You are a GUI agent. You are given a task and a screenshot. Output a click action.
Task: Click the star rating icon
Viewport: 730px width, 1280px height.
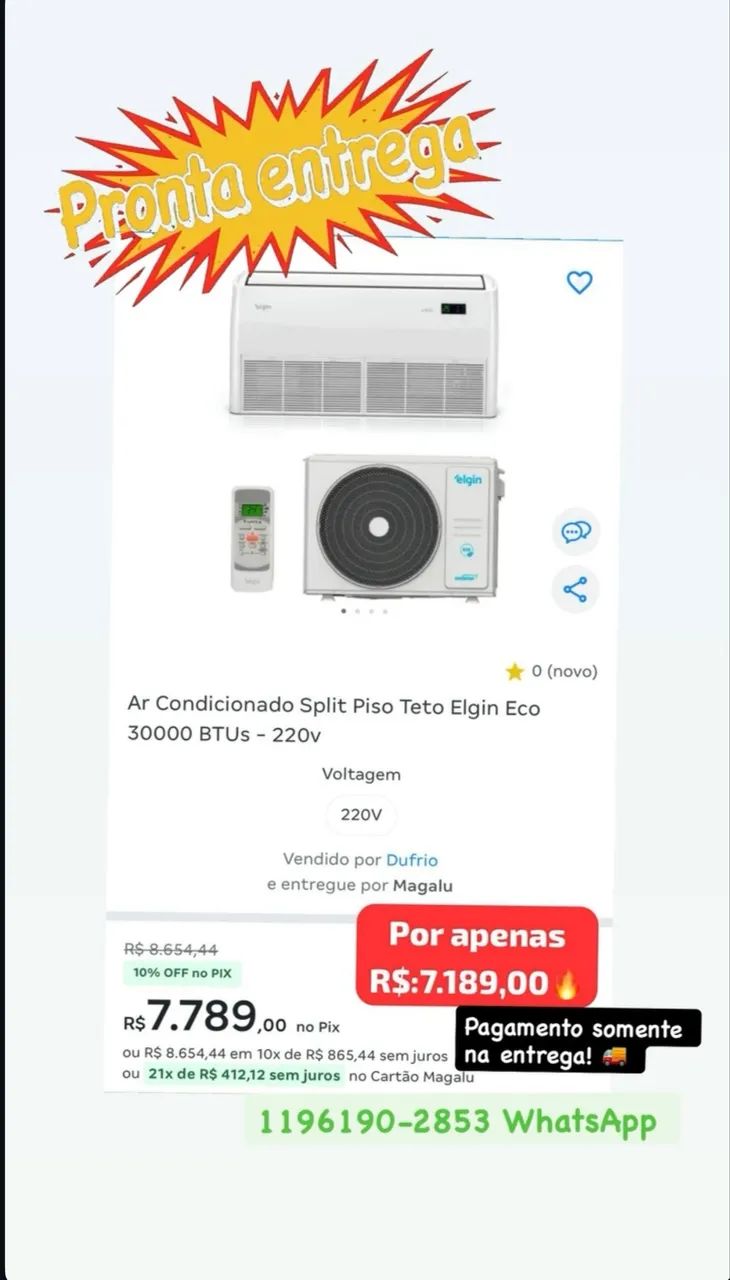coord(516,672)
